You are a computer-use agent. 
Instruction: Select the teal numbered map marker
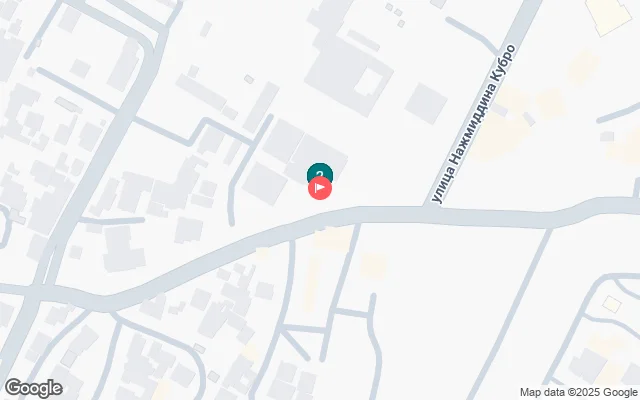pos(319,171)
